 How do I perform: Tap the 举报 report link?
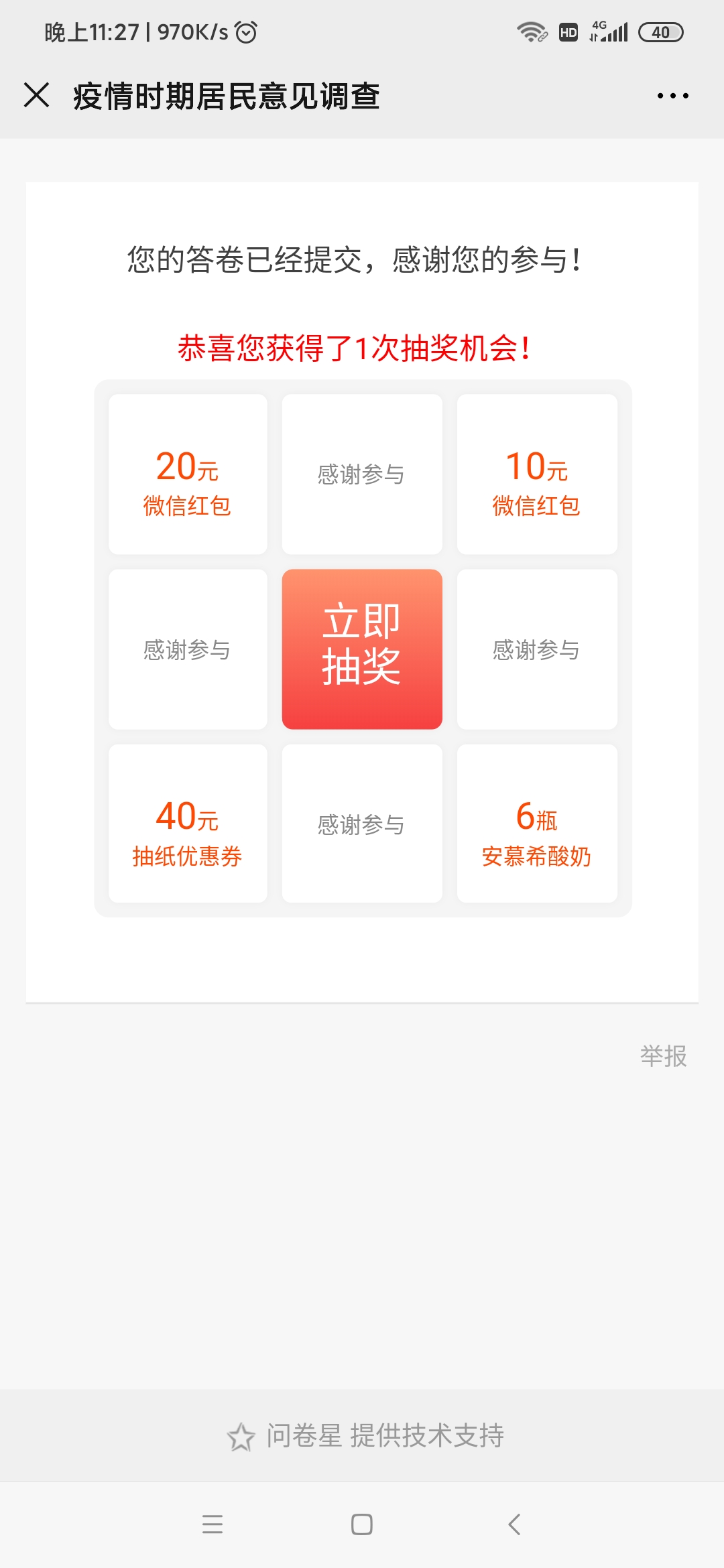663,1056
